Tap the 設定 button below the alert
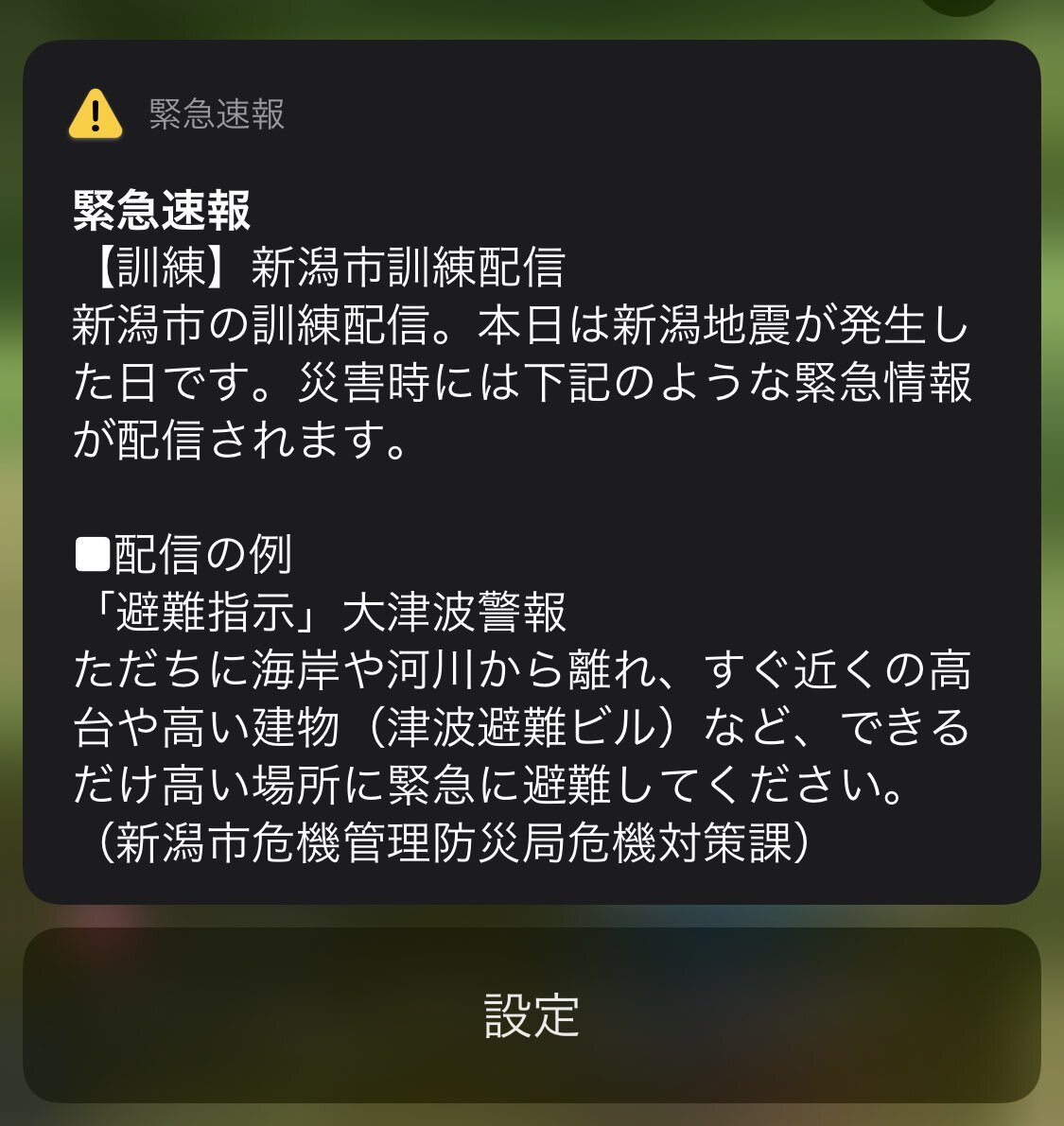Viewport: 1064px width, 1126px height. [532, 1014]
